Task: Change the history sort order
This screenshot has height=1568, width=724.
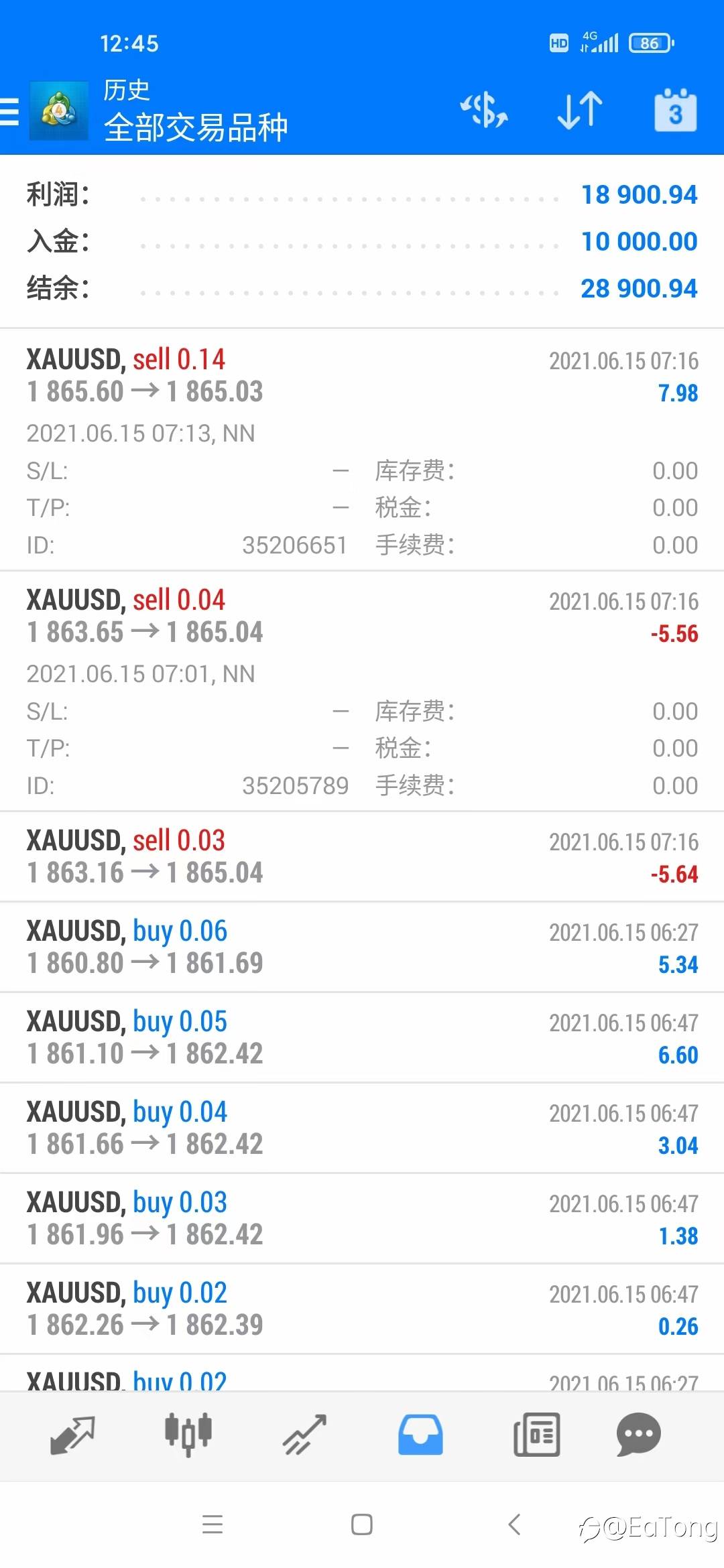Action: click(580, 111)
